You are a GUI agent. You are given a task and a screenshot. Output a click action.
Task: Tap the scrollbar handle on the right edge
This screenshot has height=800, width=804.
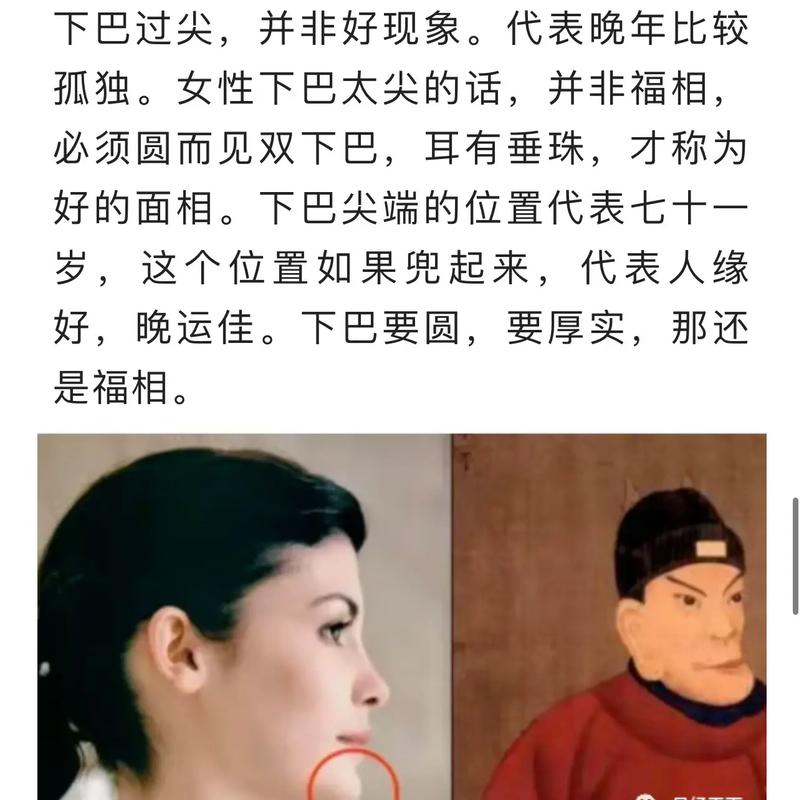(x=795, y=555)
